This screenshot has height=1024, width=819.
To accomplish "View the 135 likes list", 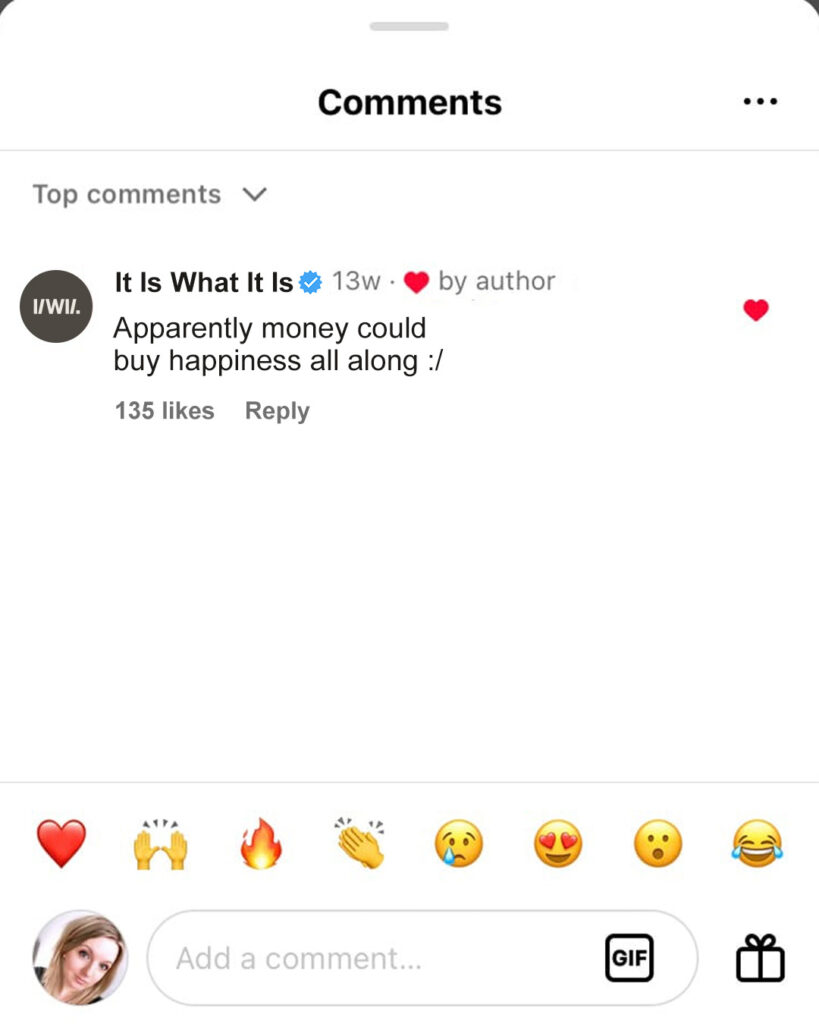I will click(164, 411).
